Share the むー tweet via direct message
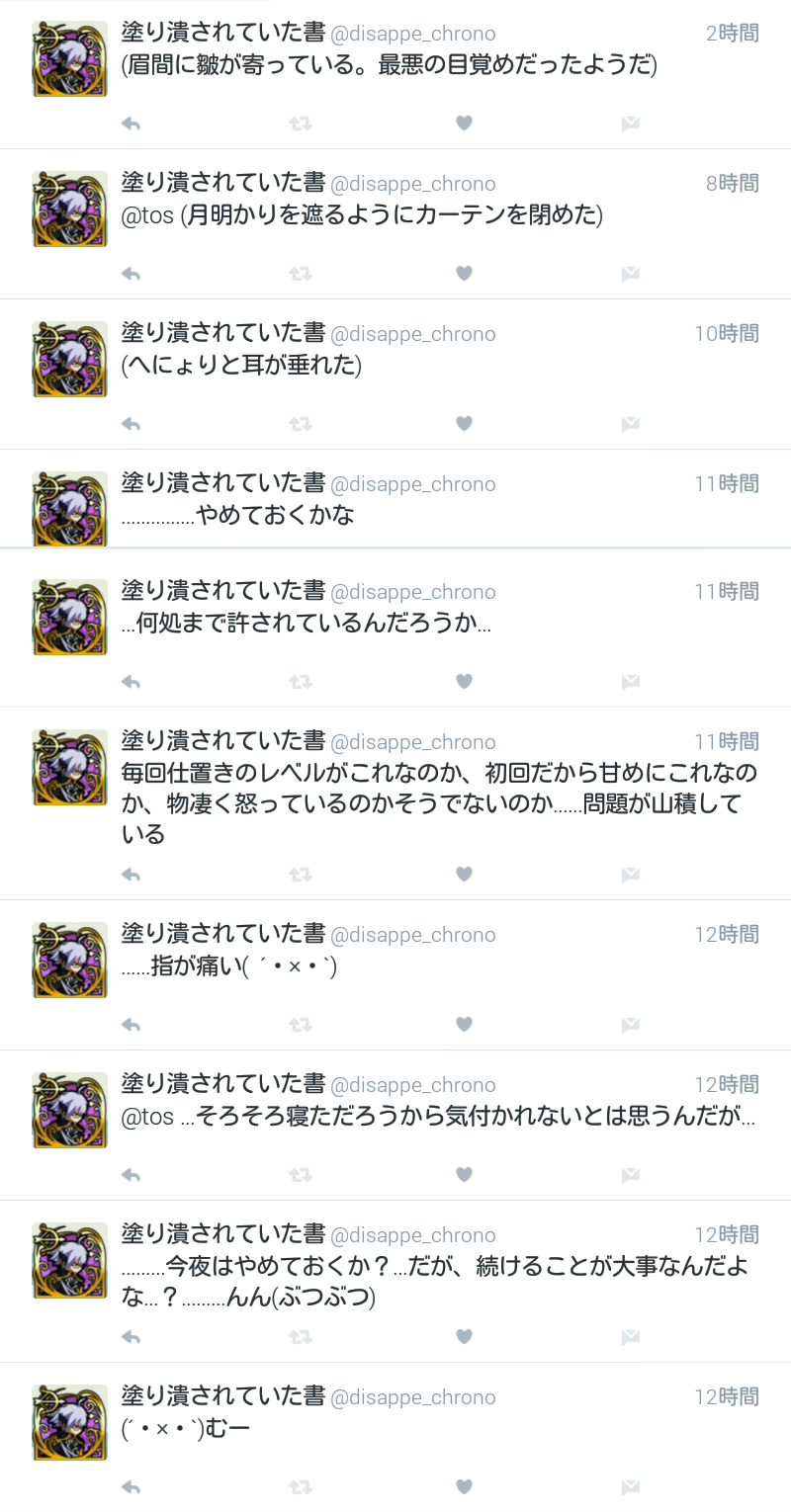The image size is (791, 1512). (630, 1487)
